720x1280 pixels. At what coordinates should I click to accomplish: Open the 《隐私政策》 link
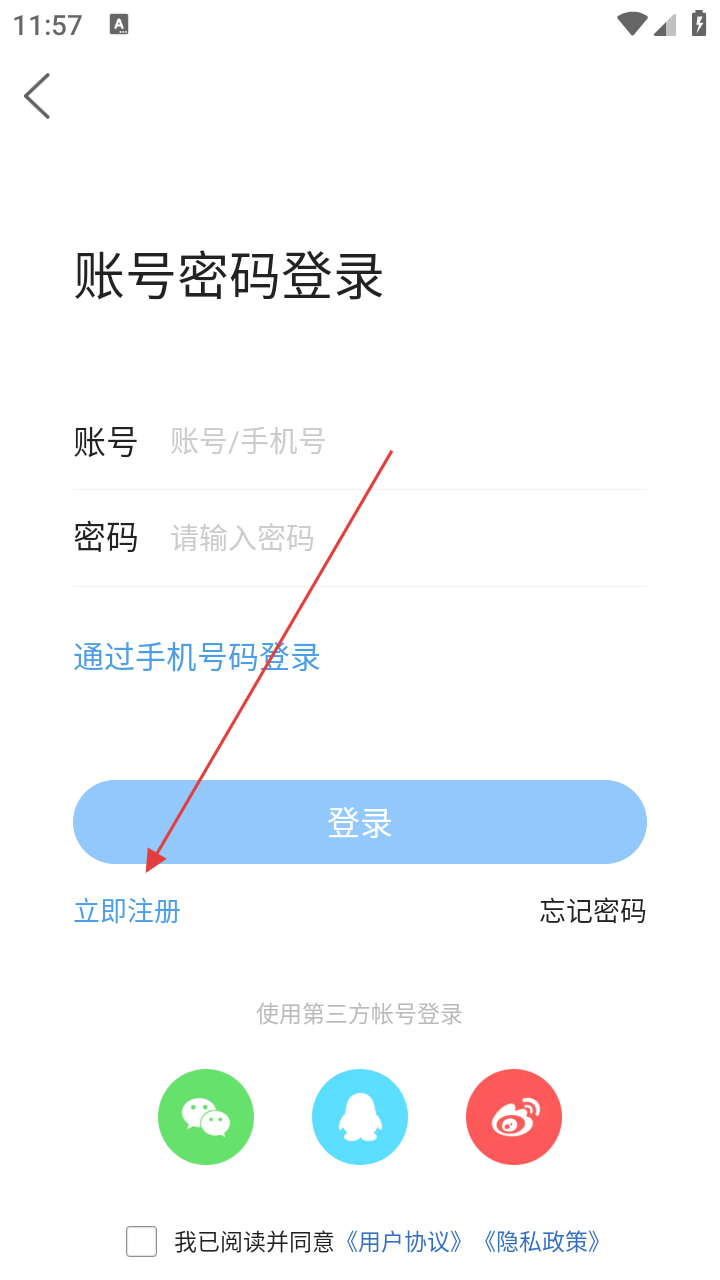click(x=542, y=1242)
